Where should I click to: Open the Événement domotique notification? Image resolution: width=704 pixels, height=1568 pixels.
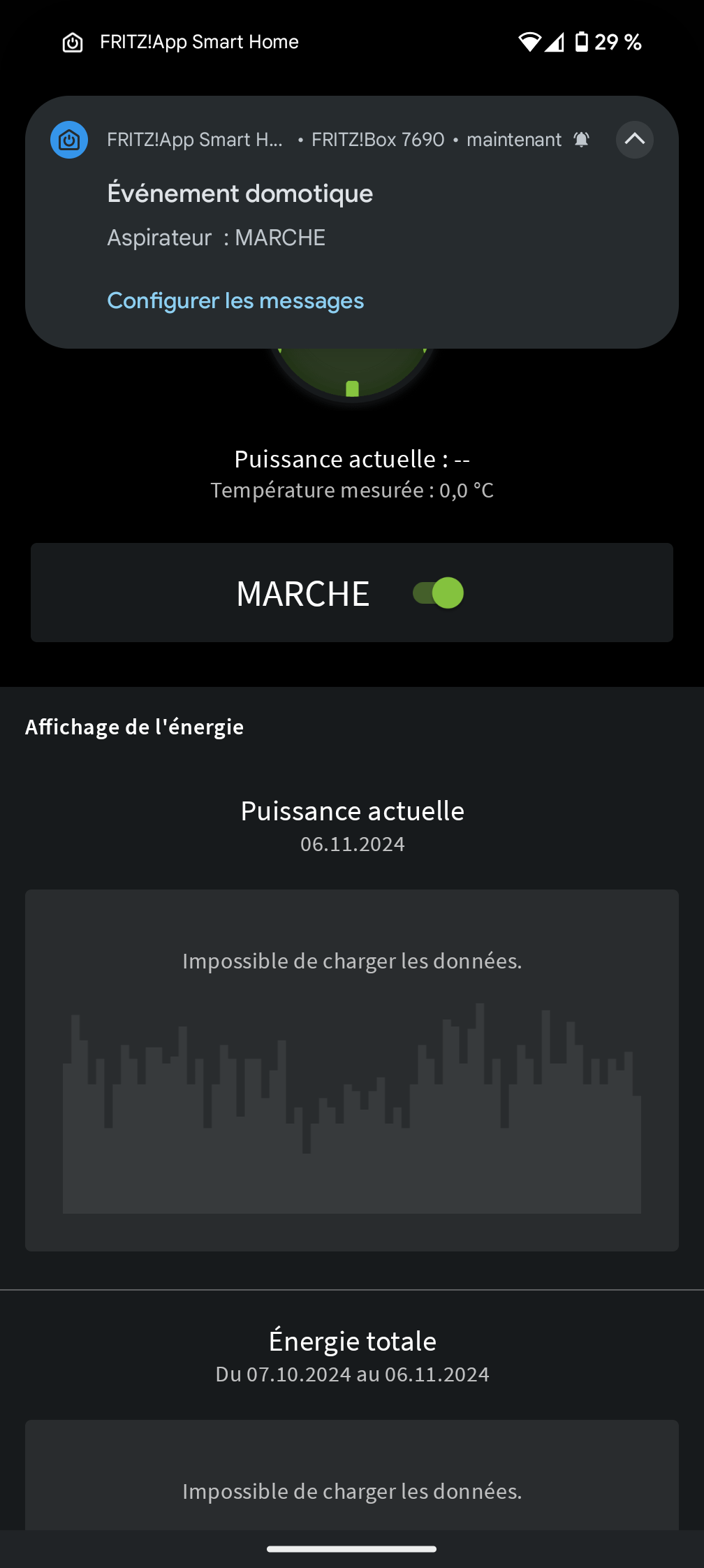240,194
